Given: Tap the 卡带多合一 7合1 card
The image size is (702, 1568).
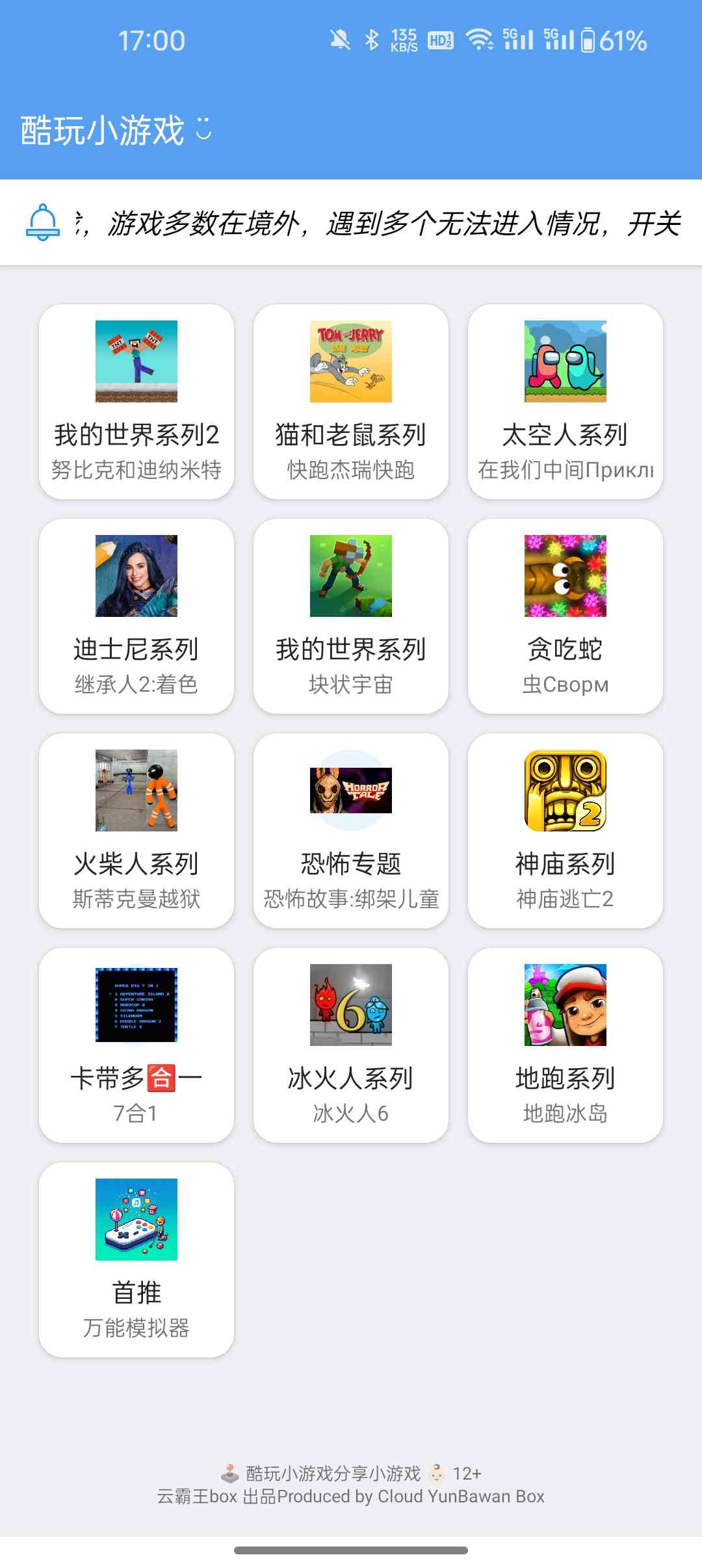Looking at the screenshot, I should point(136,1045).
